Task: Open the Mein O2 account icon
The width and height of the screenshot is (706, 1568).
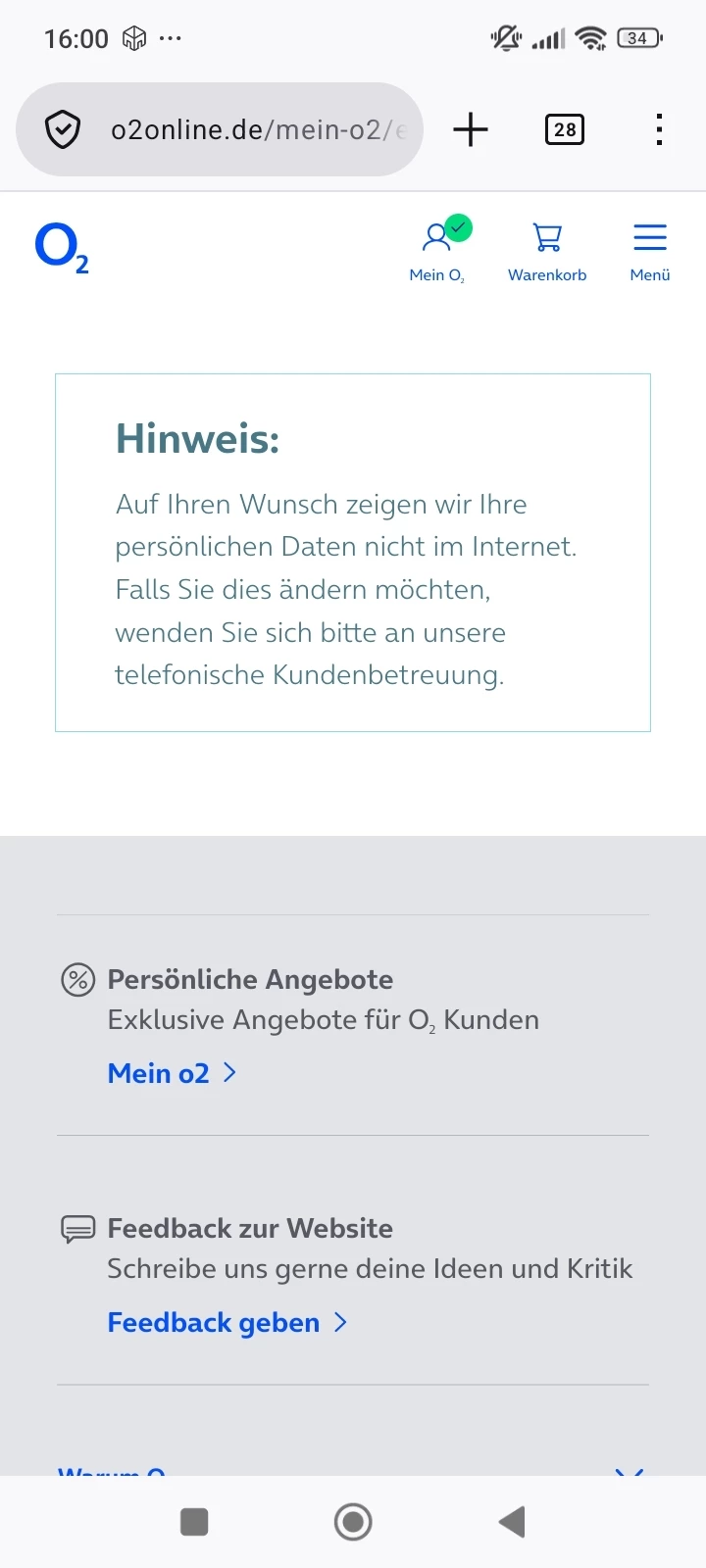Action: (437, 250)
